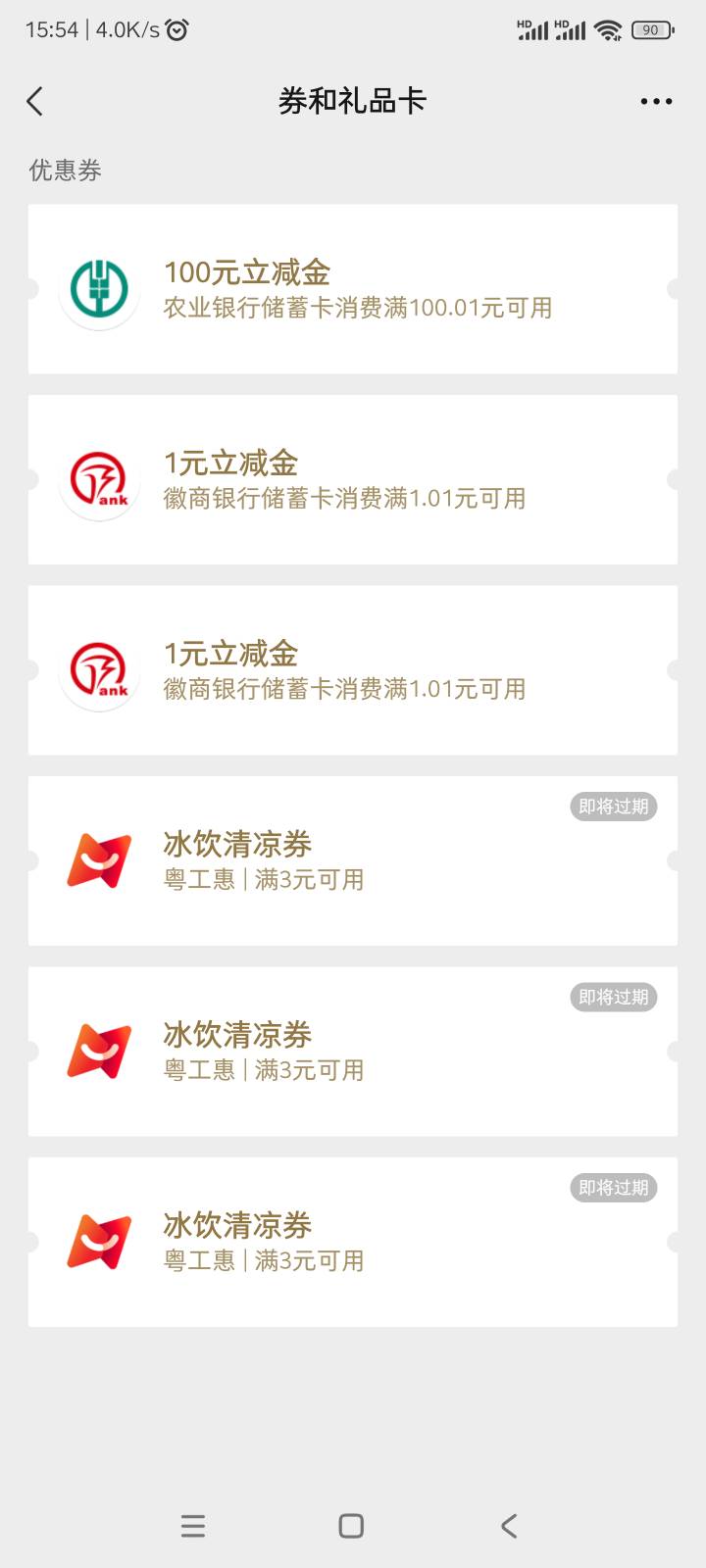This screenshot has width=706, height=1568.
Task: Open the three-dot overflow menu
Action: pyautogui.click(x=655, y=101)
